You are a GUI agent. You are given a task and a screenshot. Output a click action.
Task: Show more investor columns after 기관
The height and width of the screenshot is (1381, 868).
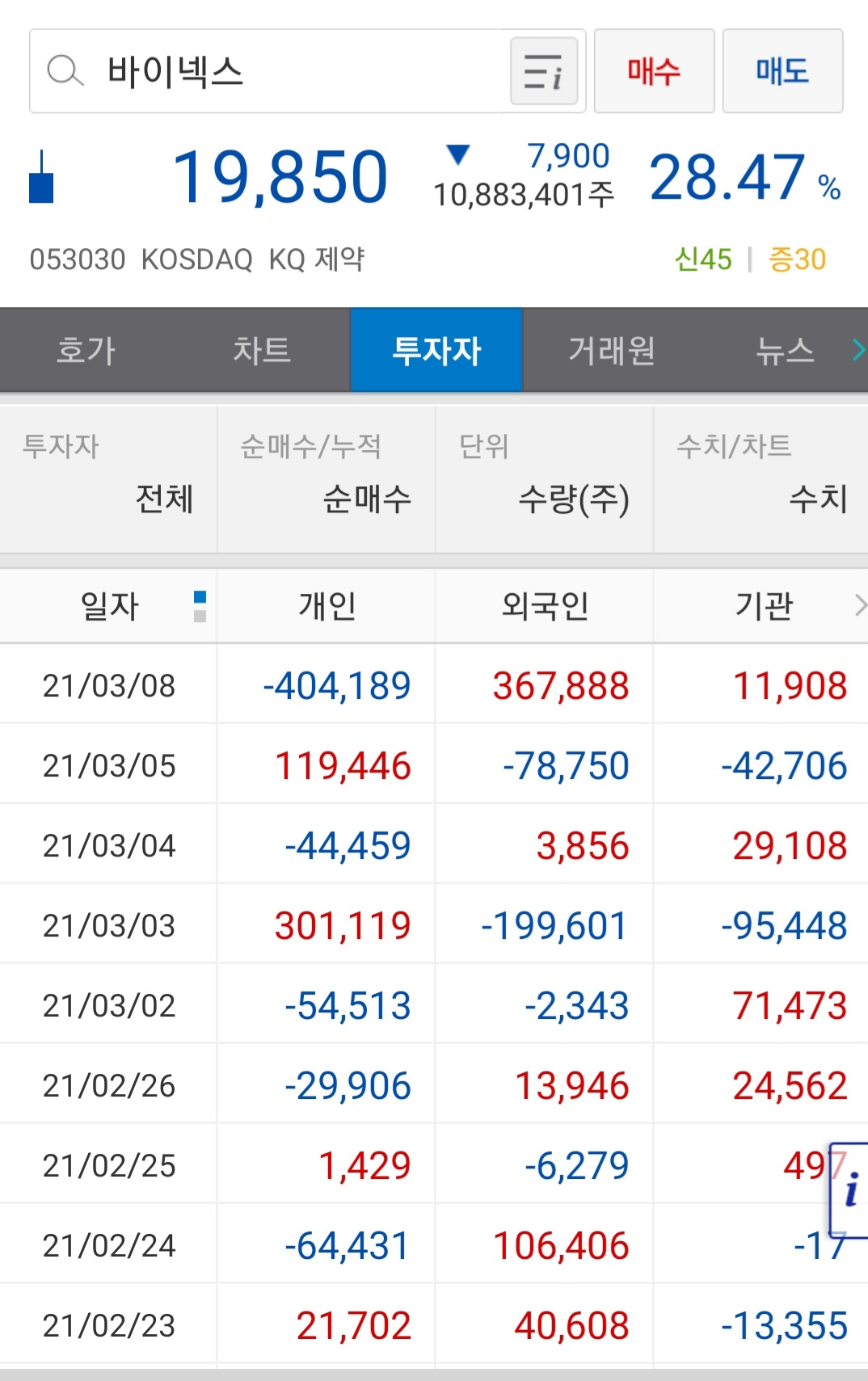[x=860, y=604]
